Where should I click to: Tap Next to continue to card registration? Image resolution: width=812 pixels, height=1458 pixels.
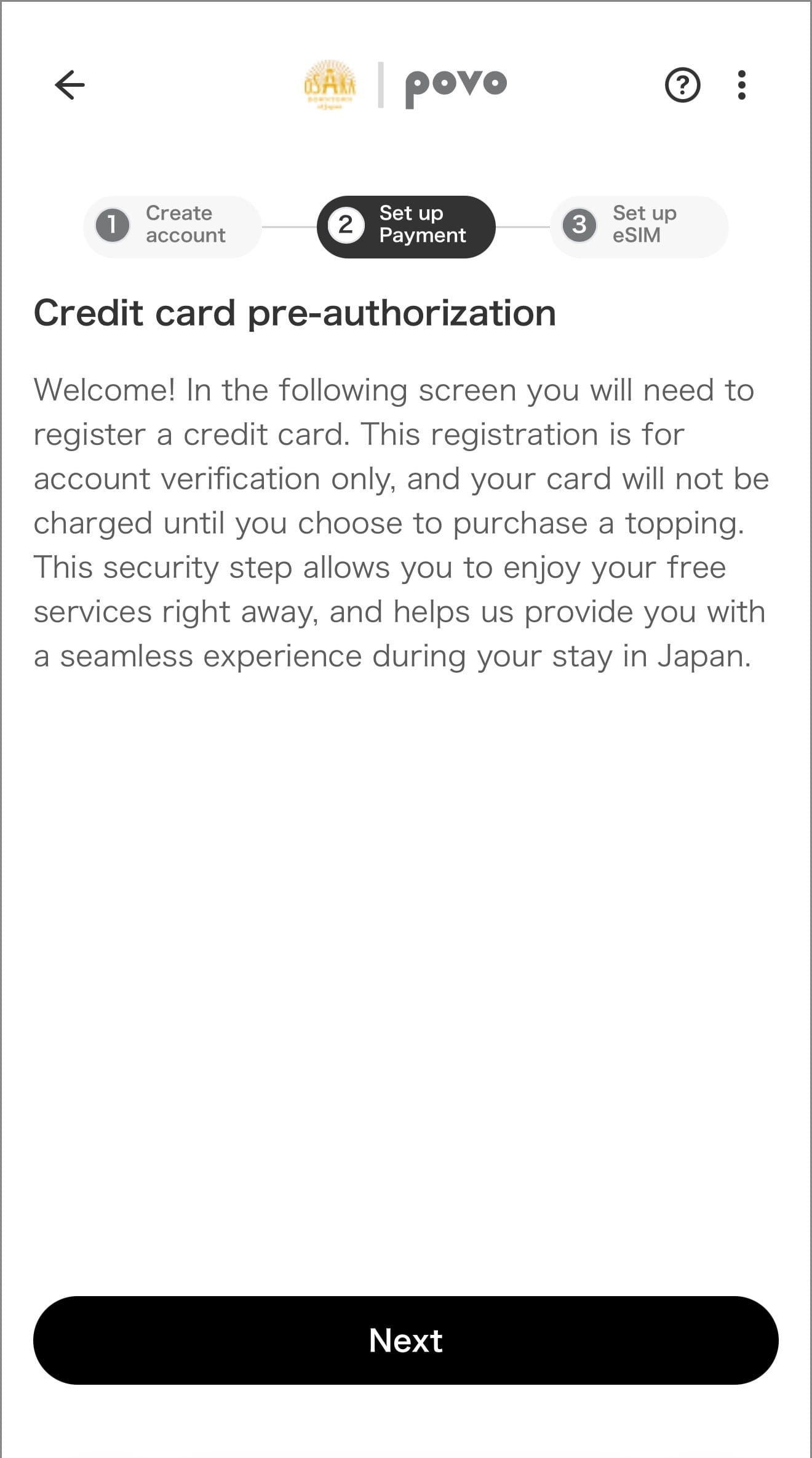(406, 1340)
